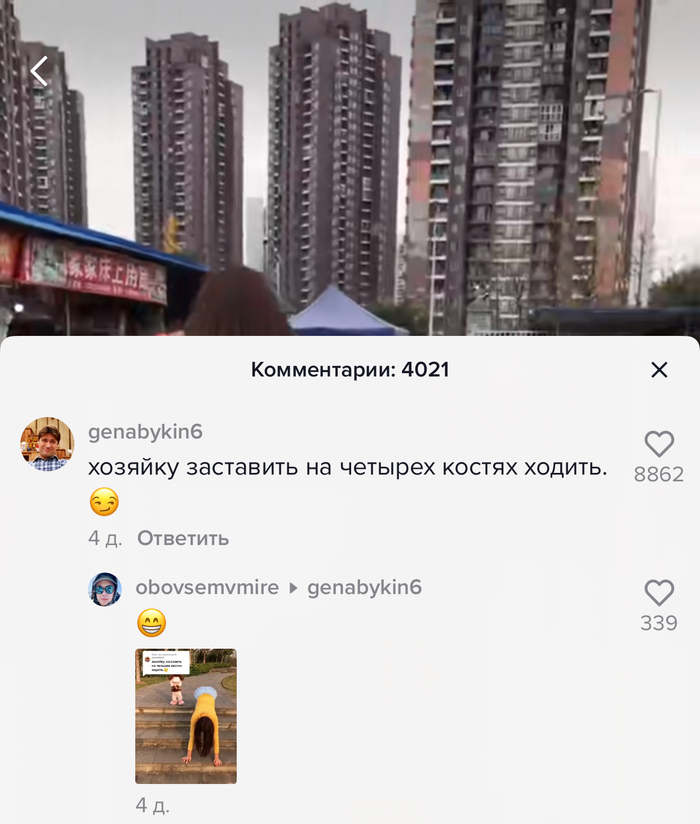Close the comments panel
Image resolution: width=700 pixels, height=824 pixels.
click(x=659, y=370)
